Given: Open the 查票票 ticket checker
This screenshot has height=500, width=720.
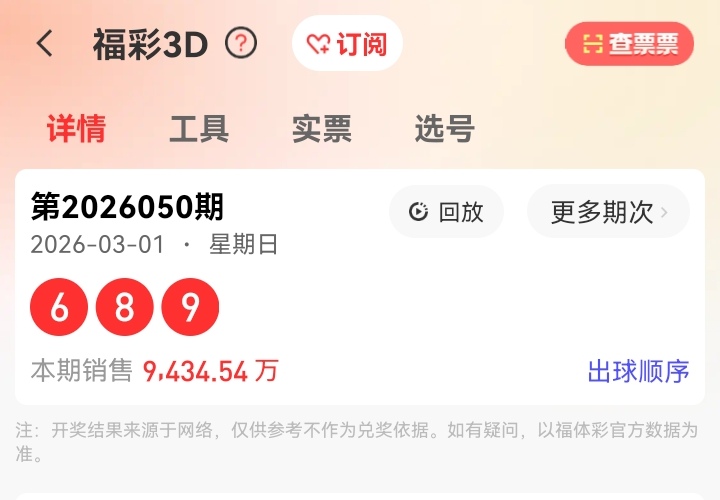Looking at the screenshot, I should point(630,44).
